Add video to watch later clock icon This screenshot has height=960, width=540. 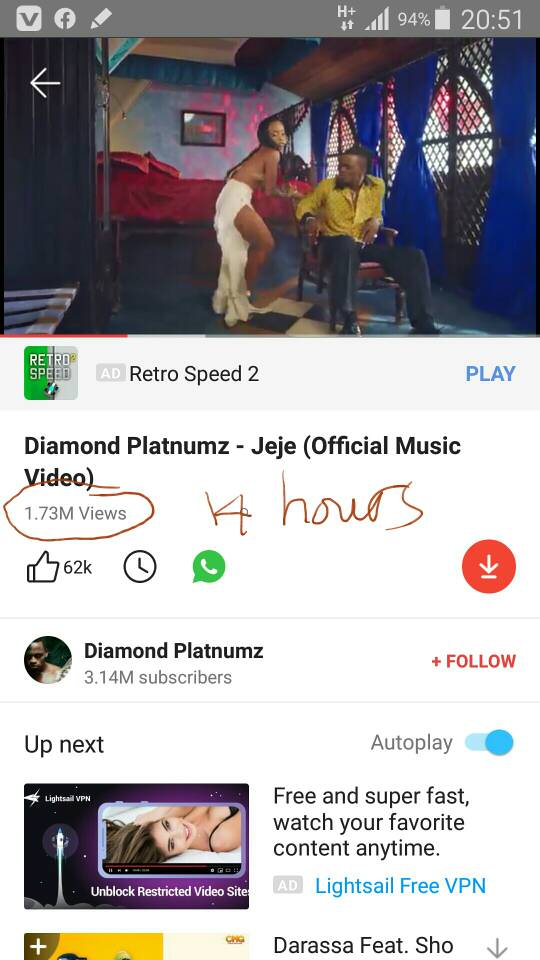[140, 567]
